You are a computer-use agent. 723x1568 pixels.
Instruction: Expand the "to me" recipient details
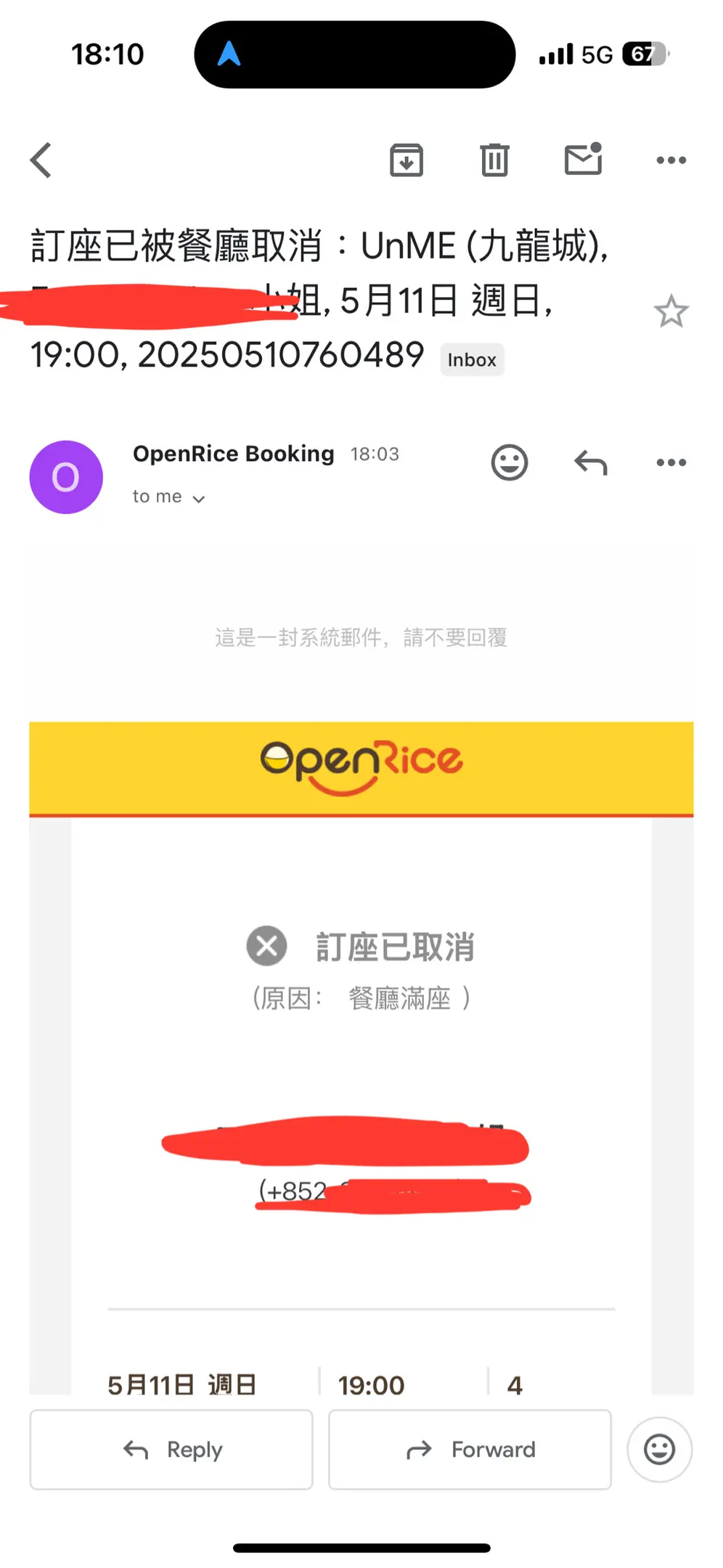169,497
